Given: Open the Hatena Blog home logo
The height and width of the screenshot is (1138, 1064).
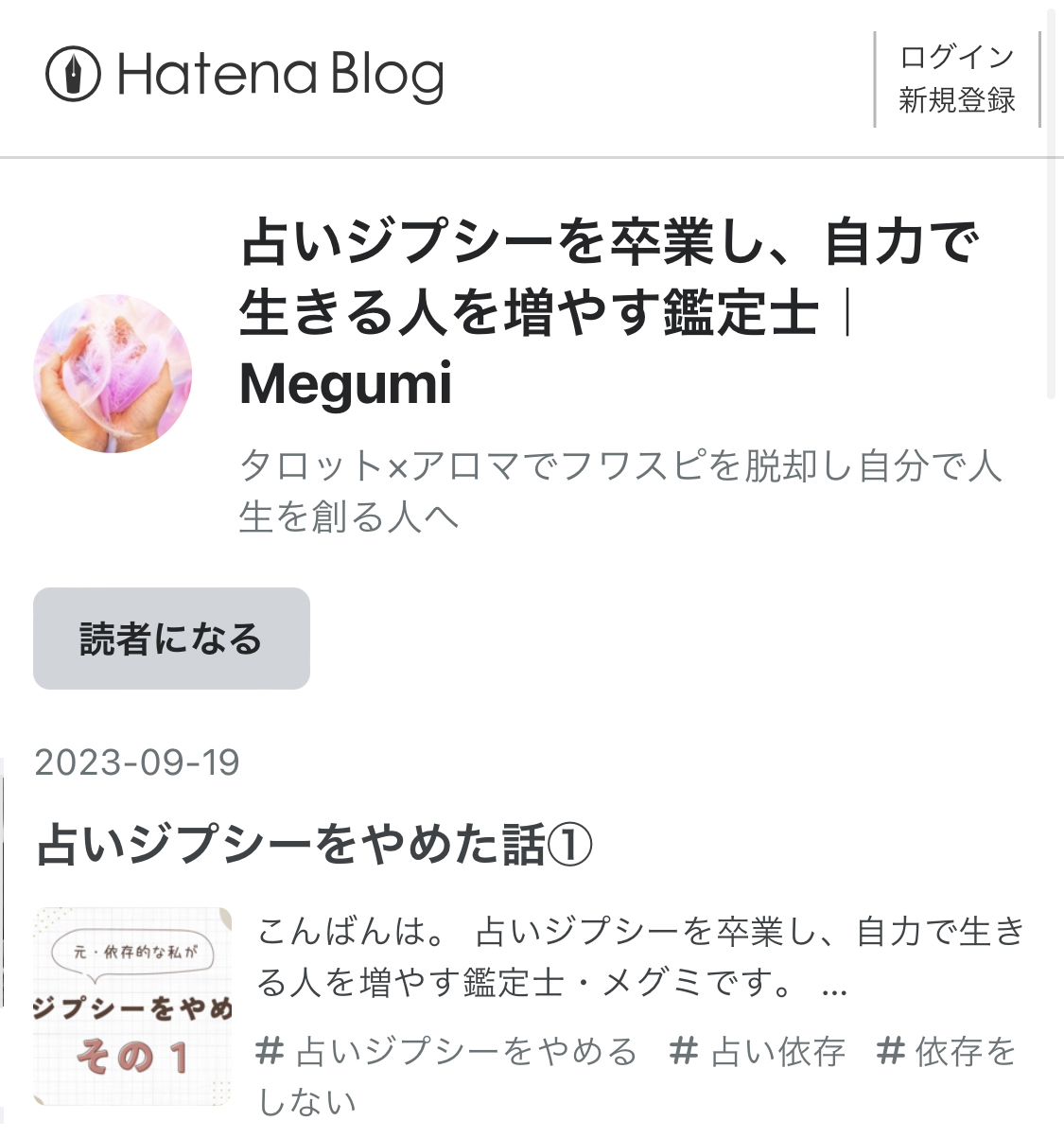Looking at the screenshot, I should coord(245,76).
